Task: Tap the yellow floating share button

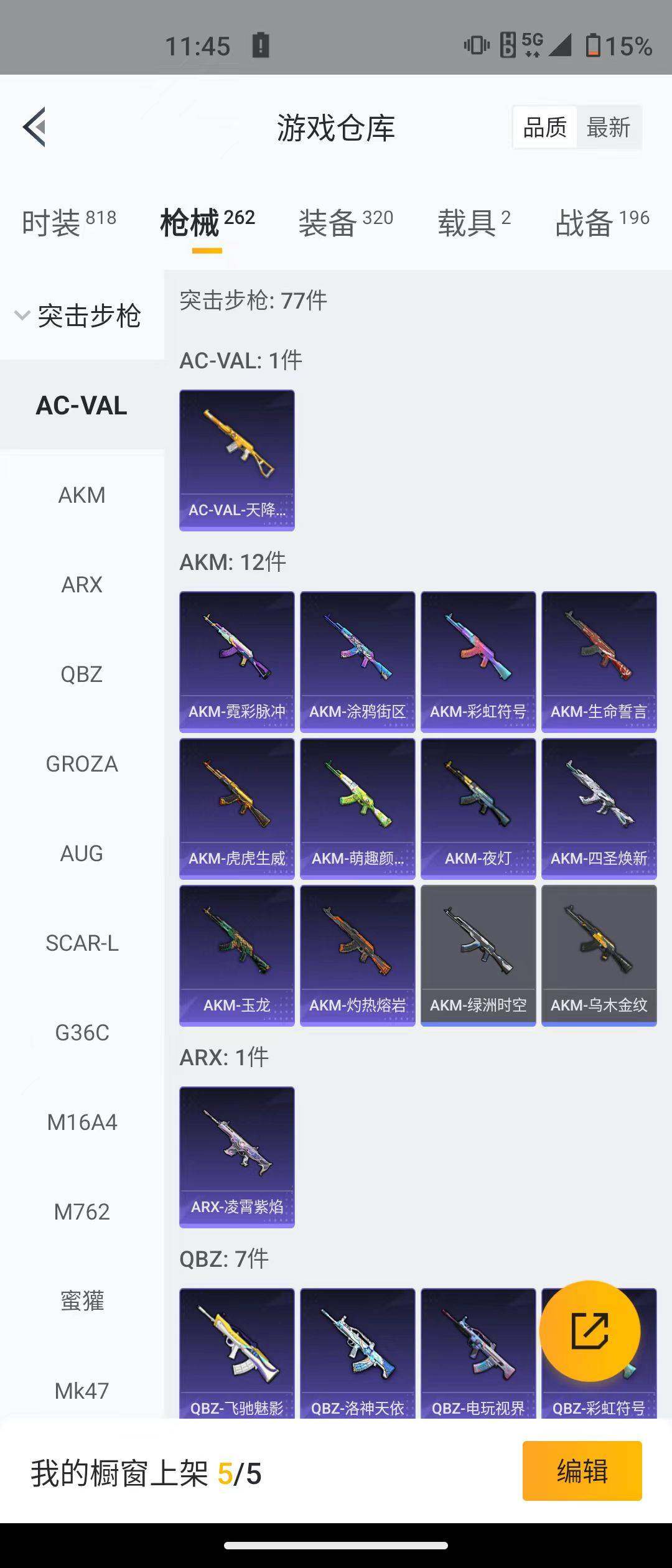Action: click(589, 1331)
